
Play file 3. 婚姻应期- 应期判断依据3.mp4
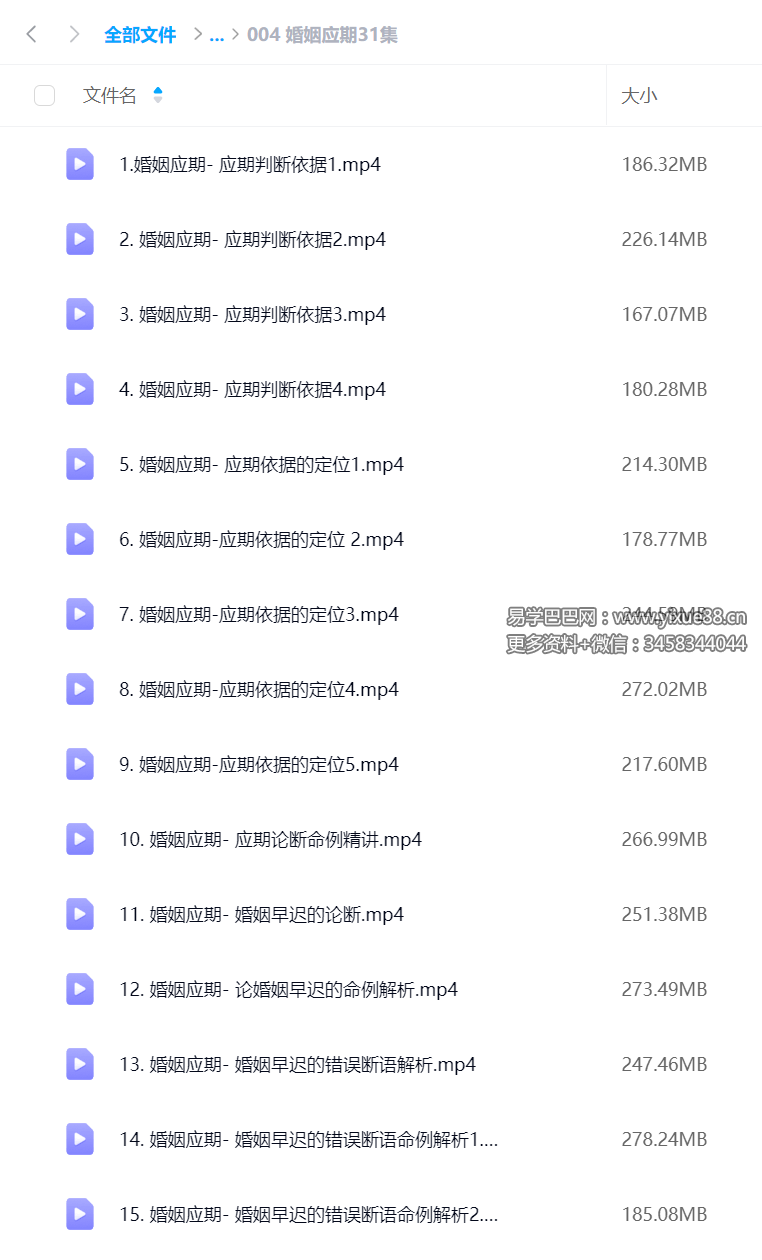[x=252, y=314]
